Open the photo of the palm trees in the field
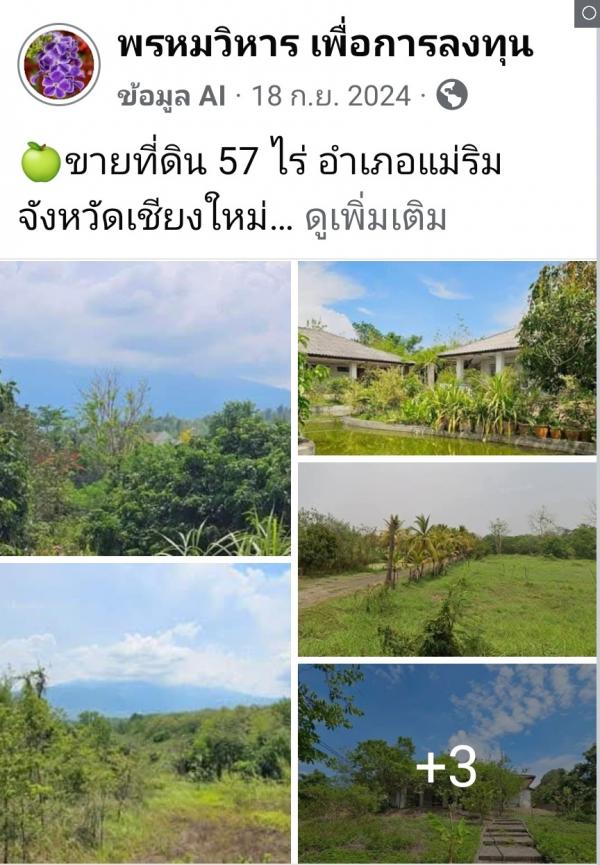Image resolution: width=600 pixels, height=865 pixels. (446, 560)
